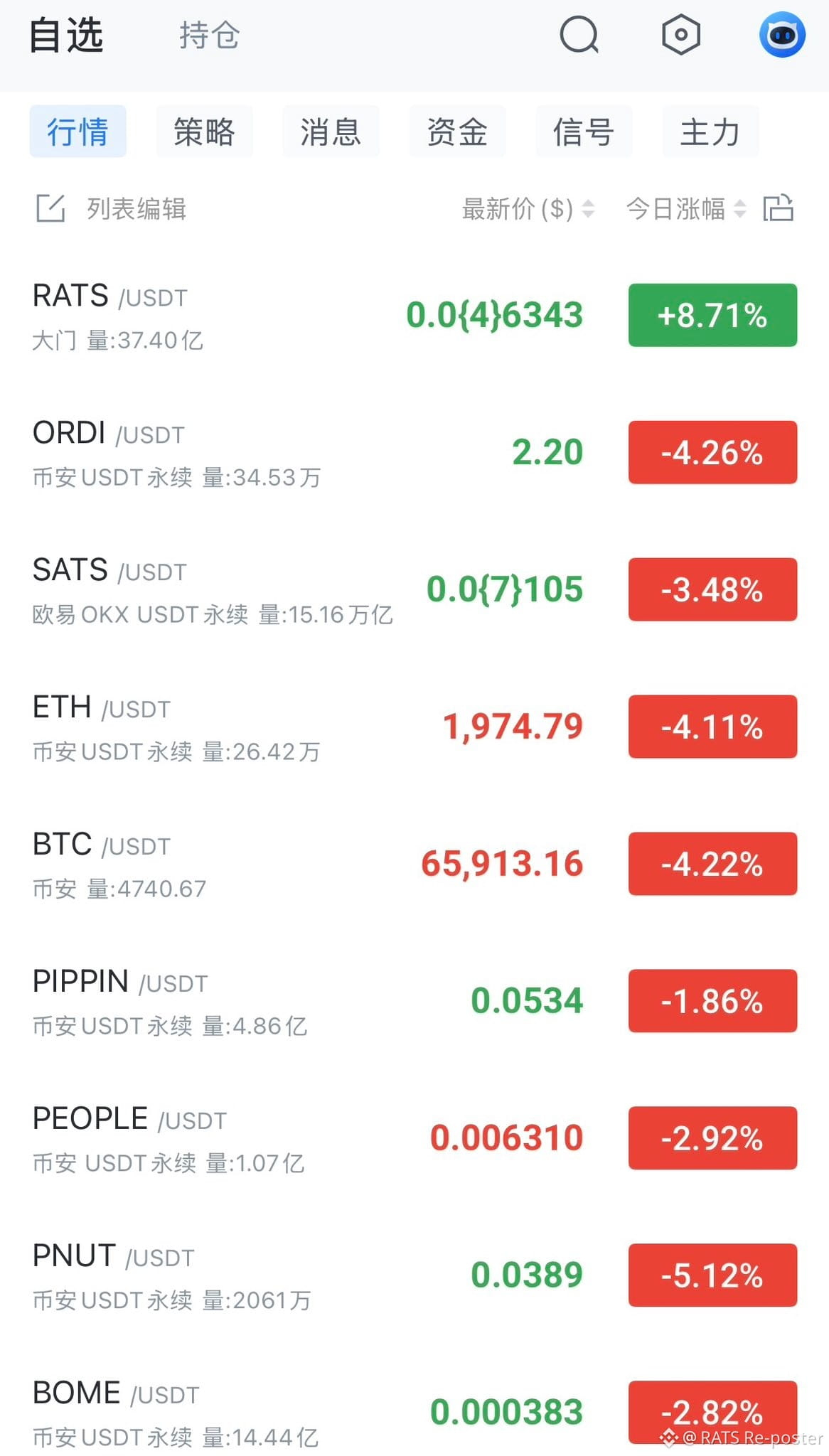
Task: Open the SATS/USDT row
Action: (x=414, y=590)
